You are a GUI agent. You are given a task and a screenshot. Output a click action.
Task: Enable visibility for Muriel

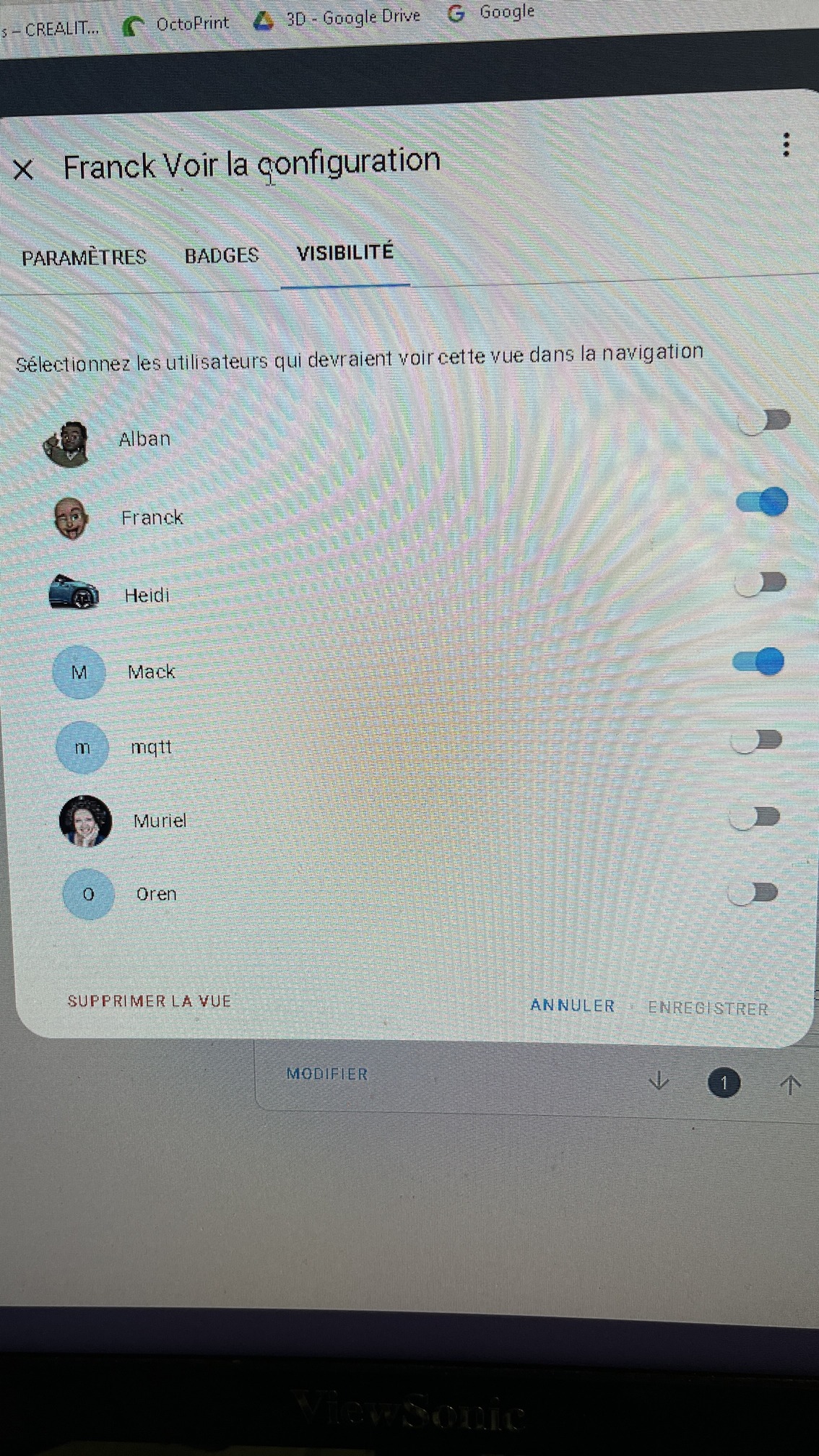pos(755,818)
